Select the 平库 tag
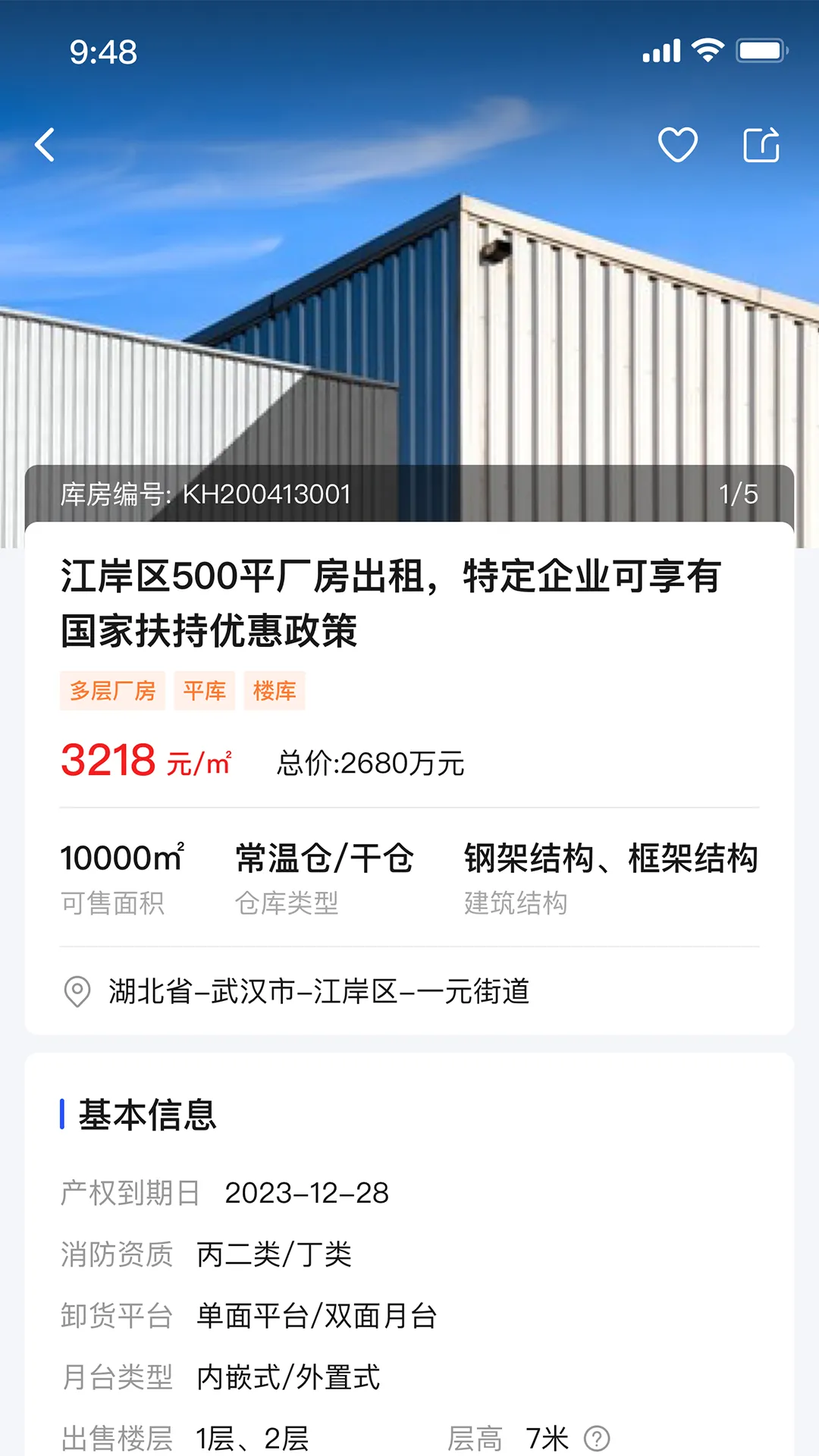Viewport: 819px width, 1456px height. 206,690
